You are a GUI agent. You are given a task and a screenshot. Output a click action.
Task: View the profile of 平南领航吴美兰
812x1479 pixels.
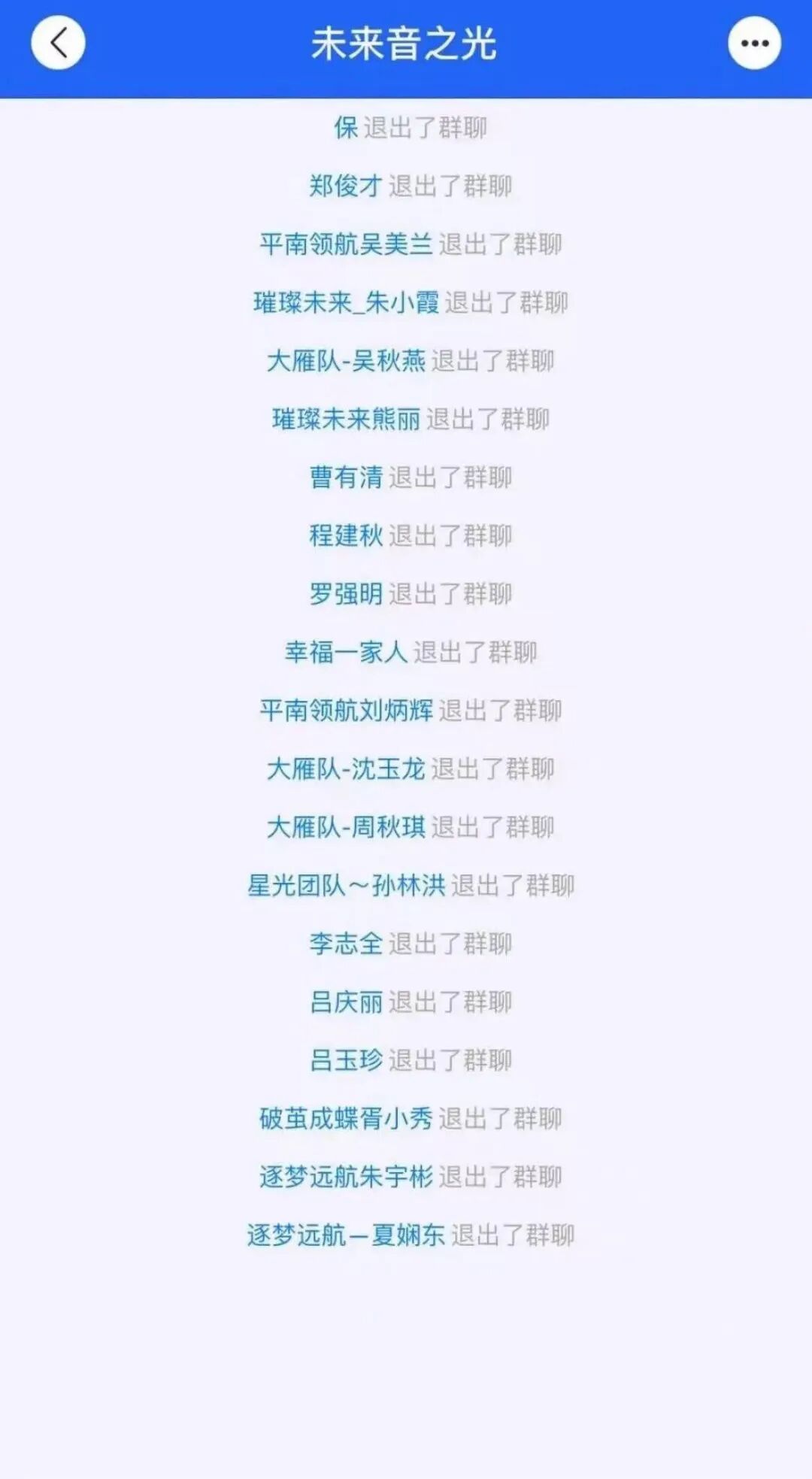346,244
